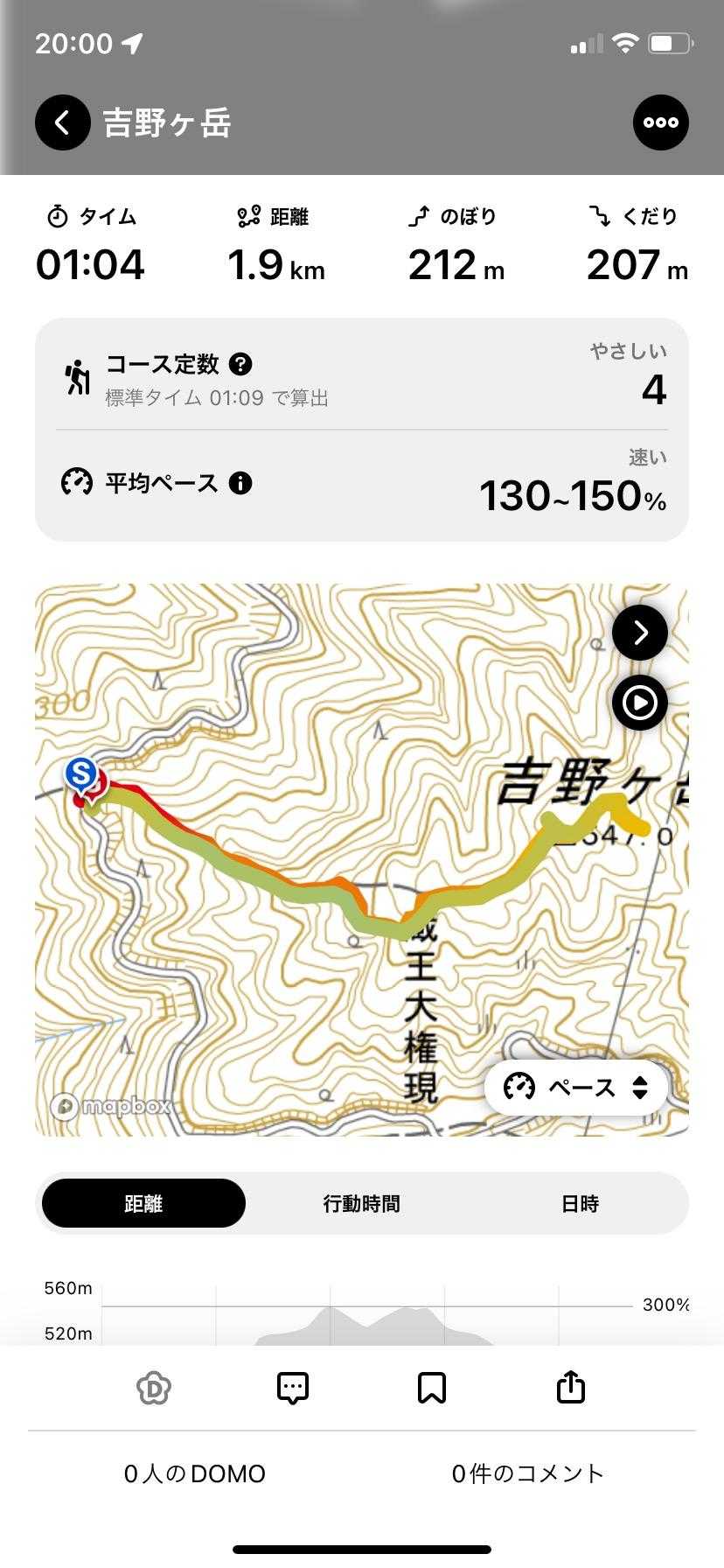View the 0人のDOMO list
This screenshot has width=724, height=1568.
pos(195,1473)
